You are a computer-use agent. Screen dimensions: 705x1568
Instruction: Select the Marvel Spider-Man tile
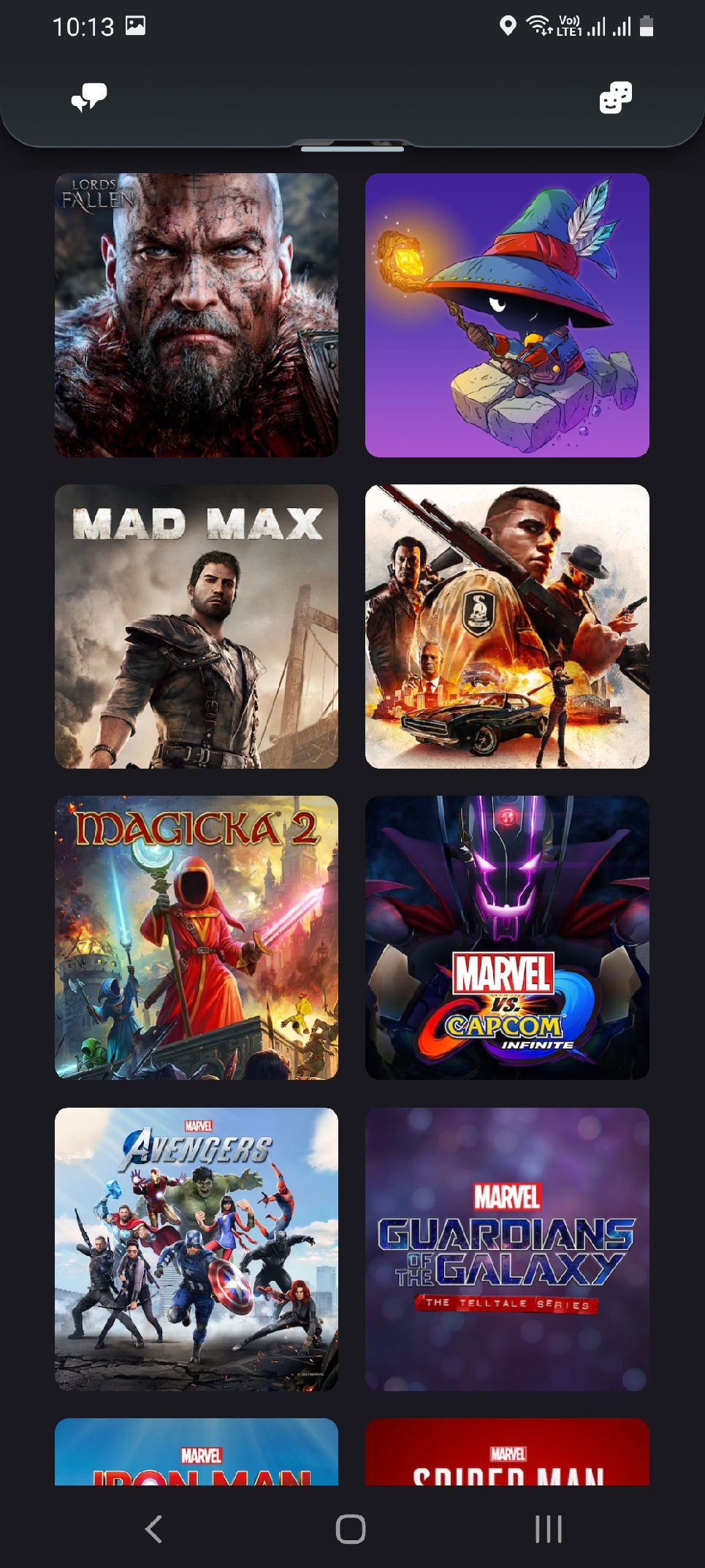tap(507, 1452)
